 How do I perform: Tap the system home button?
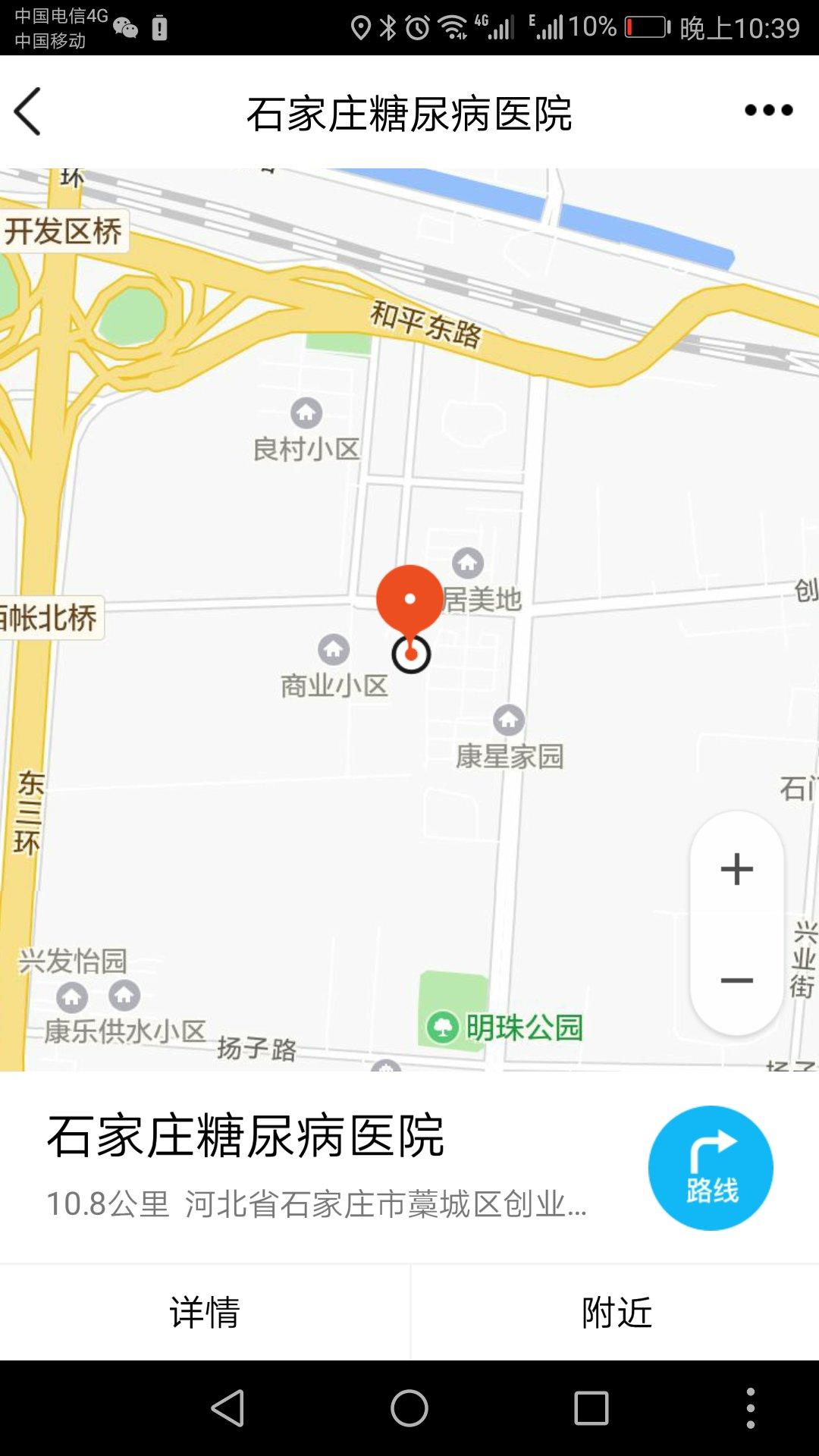point(409,1408)
